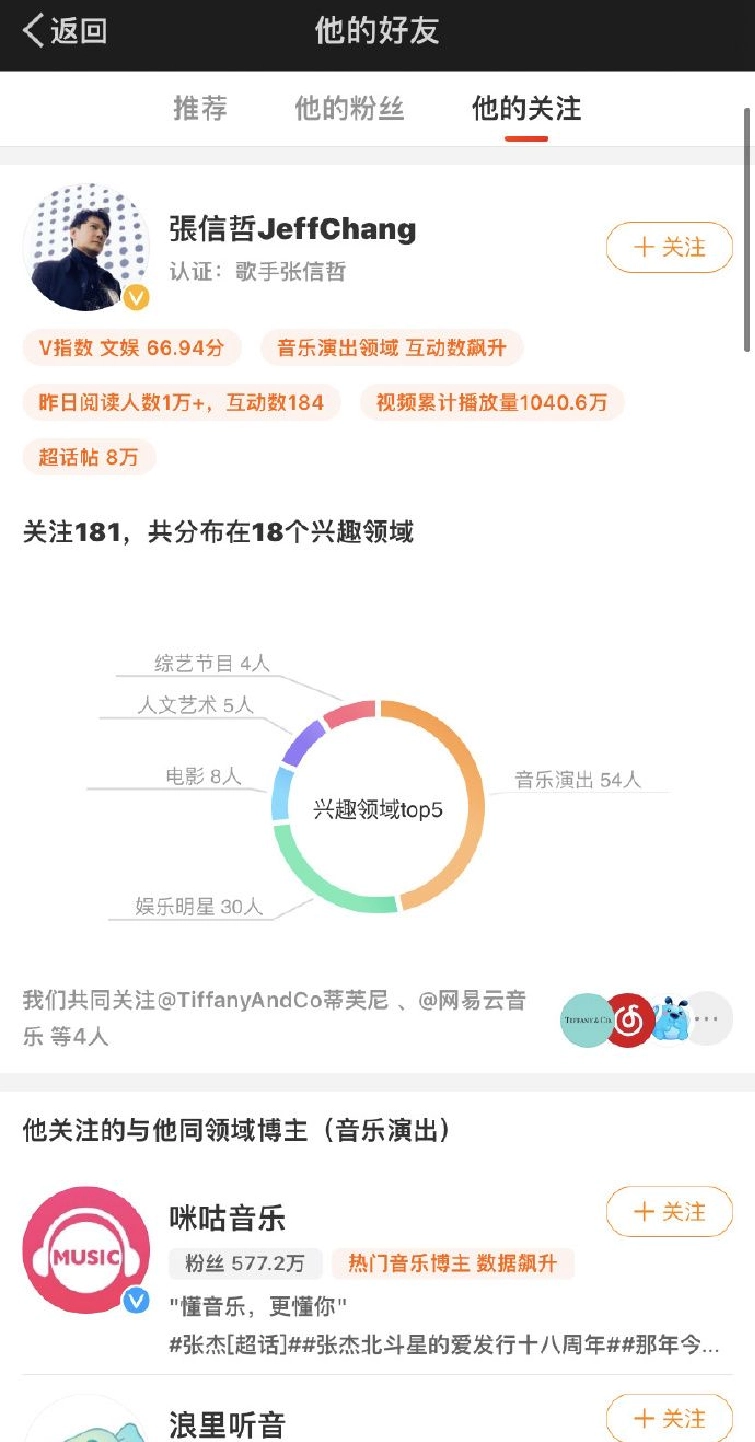755x1442 pixels.
Task: Switch to the 推荐 tab
Action: tap(200, 108)
